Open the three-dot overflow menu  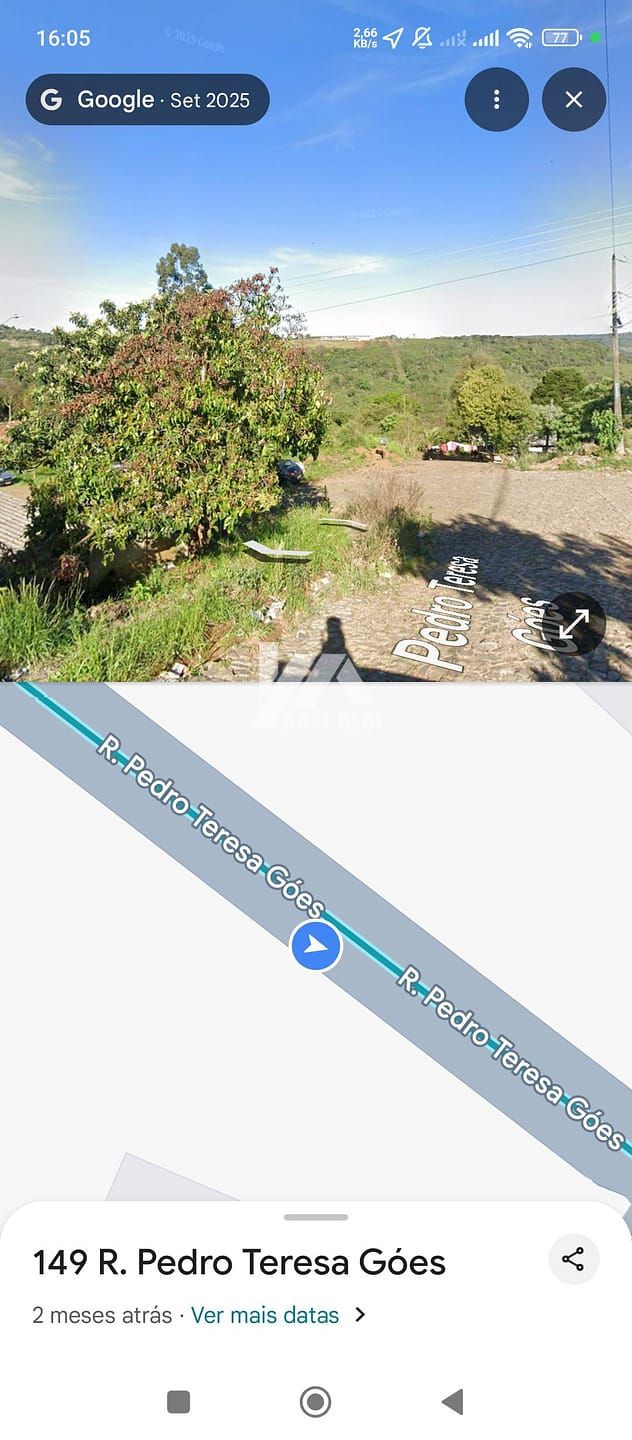point(496,99)
